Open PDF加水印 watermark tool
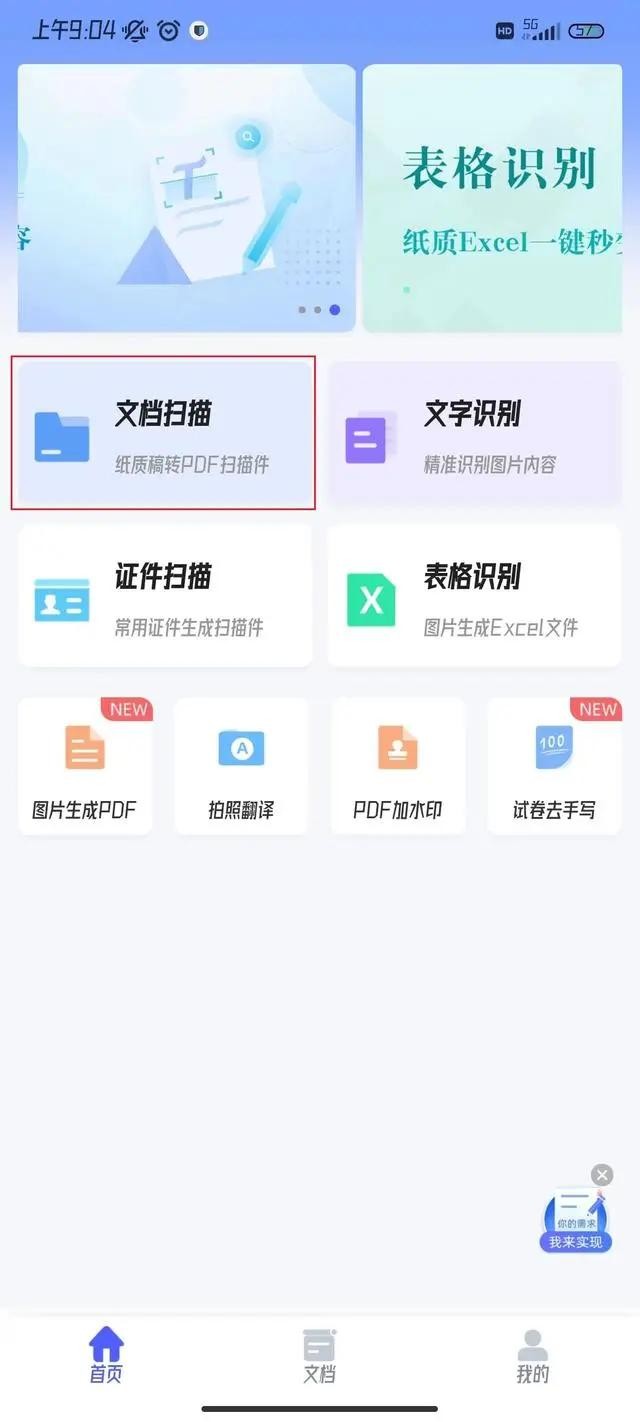 coord(398,766)
